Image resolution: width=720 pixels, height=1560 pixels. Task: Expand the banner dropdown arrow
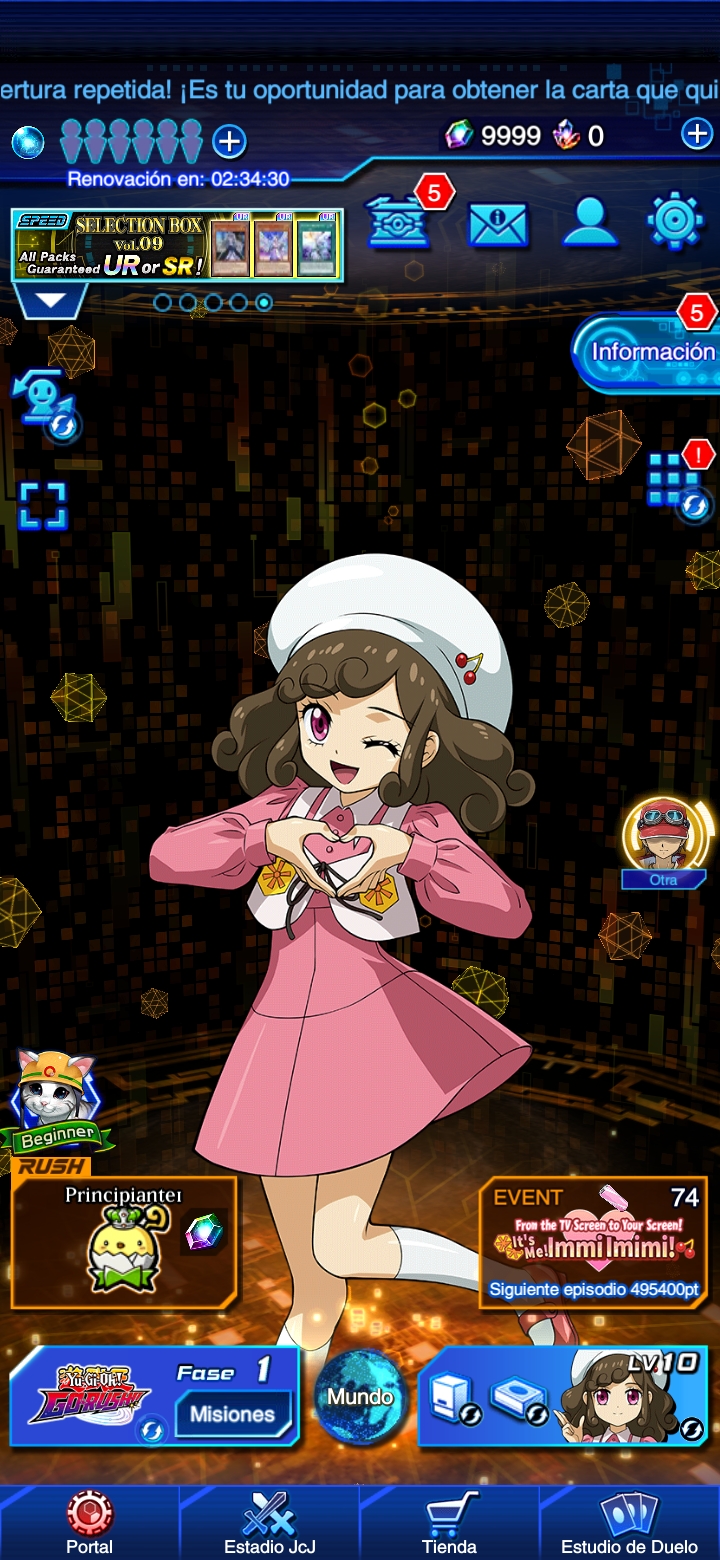[49, 300]
